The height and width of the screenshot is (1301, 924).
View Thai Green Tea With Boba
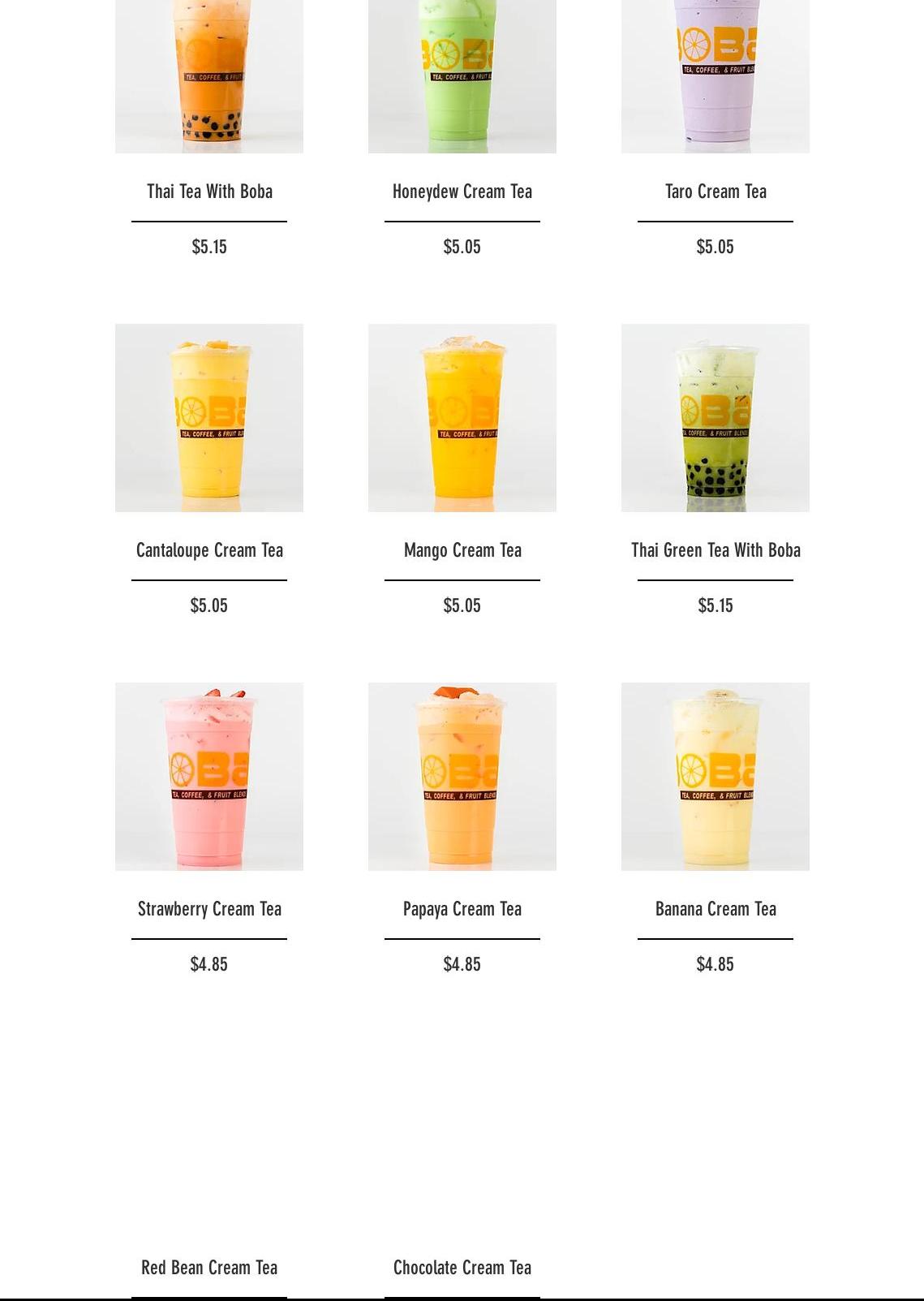click(x=716, y=550)
